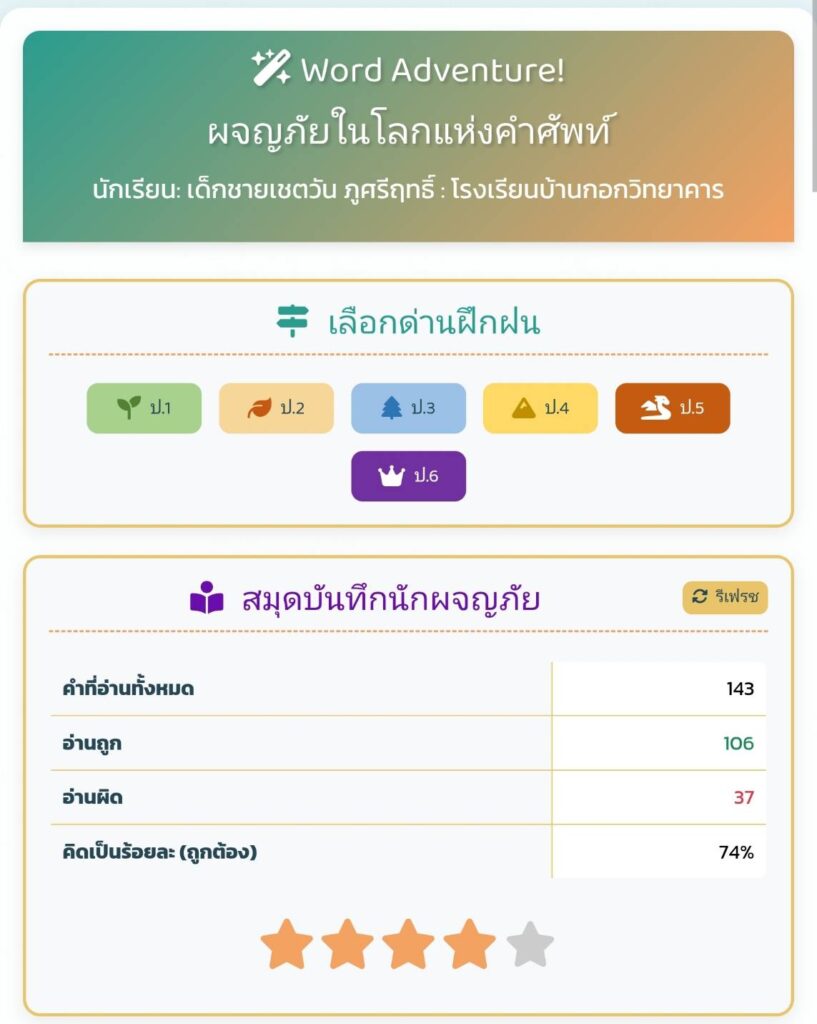Start the ป.5 practice stage

point(672,408)
